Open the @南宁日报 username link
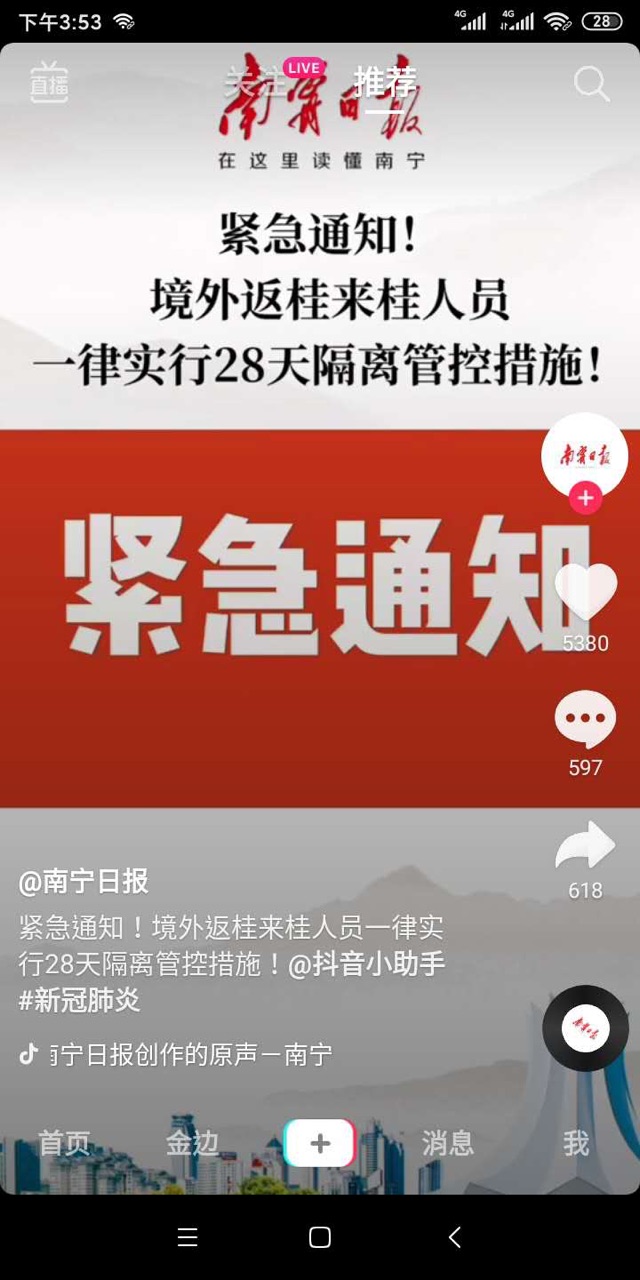 (84, 881)
